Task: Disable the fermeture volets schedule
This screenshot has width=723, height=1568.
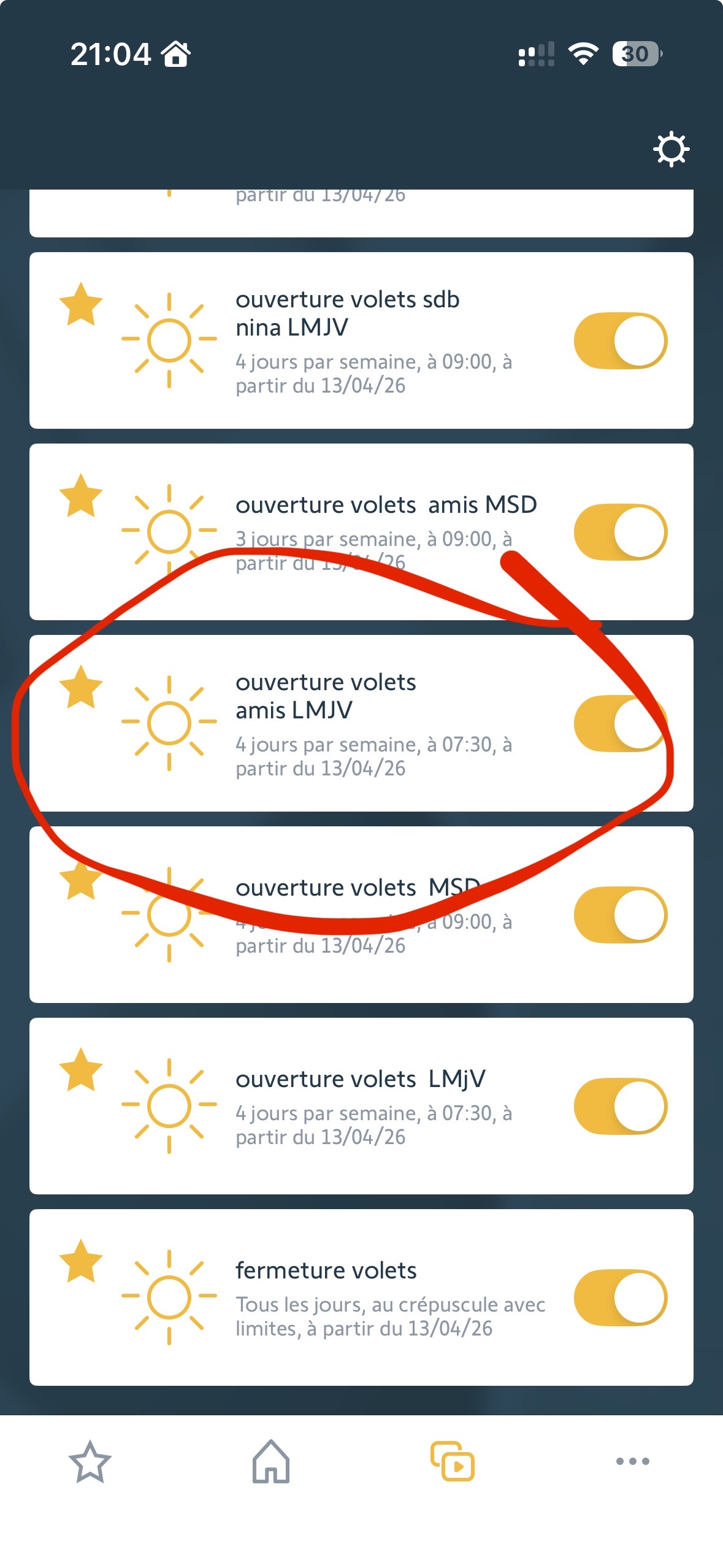Action: [620, 1298]
